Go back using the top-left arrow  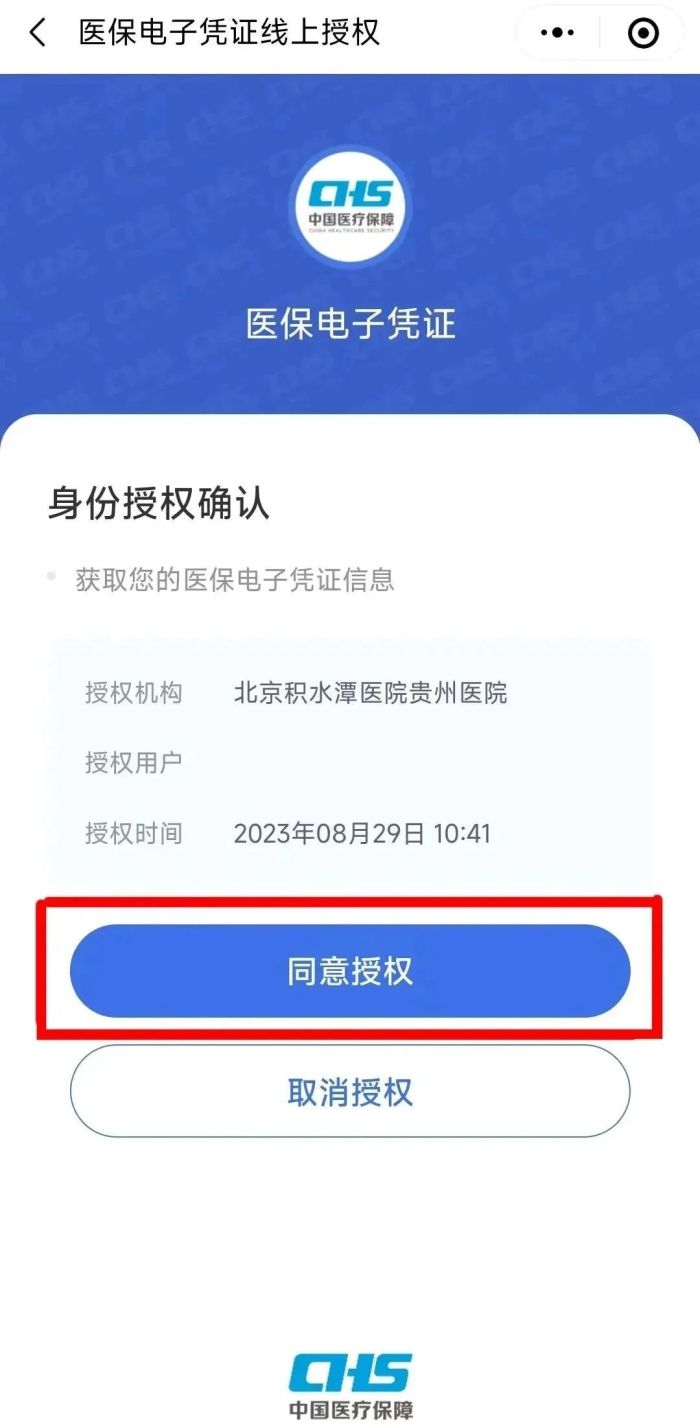tap(38, 33)
